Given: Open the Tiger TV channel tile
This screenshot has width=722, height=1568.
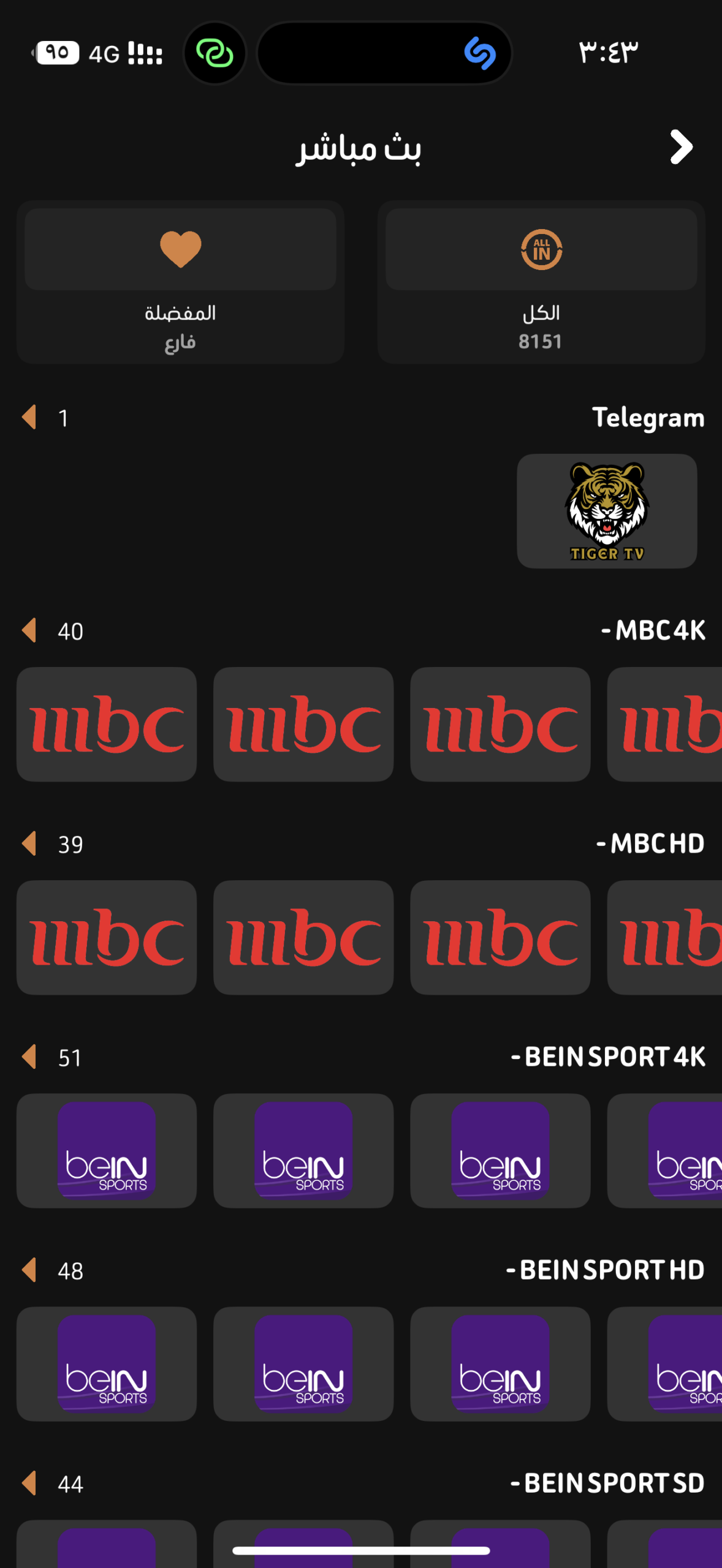Looking at the screenshot, I should click(606, 511).
